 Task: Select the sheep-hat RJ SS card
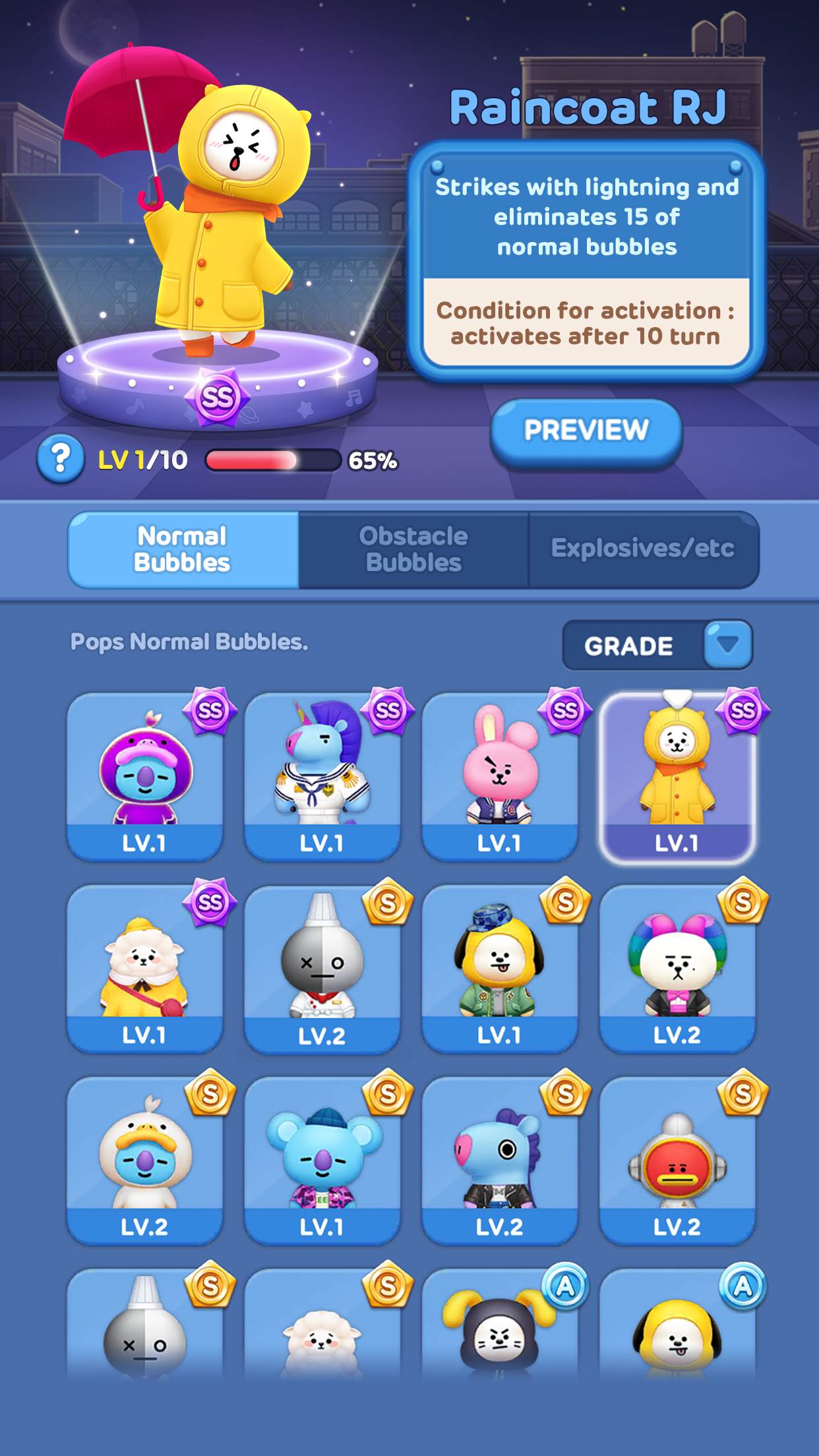point(144,969)
